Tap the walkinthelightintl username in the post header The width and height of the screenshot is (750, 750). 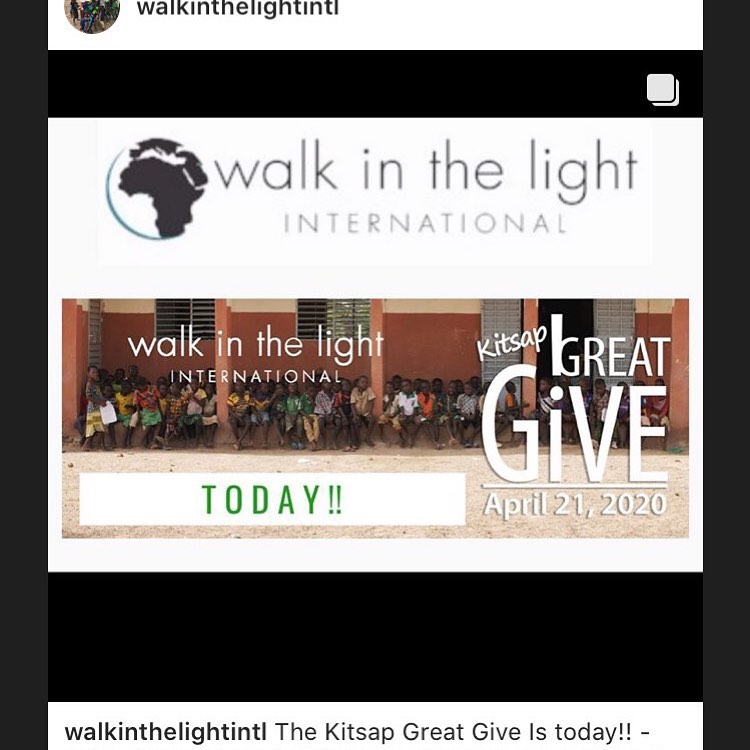237,9
